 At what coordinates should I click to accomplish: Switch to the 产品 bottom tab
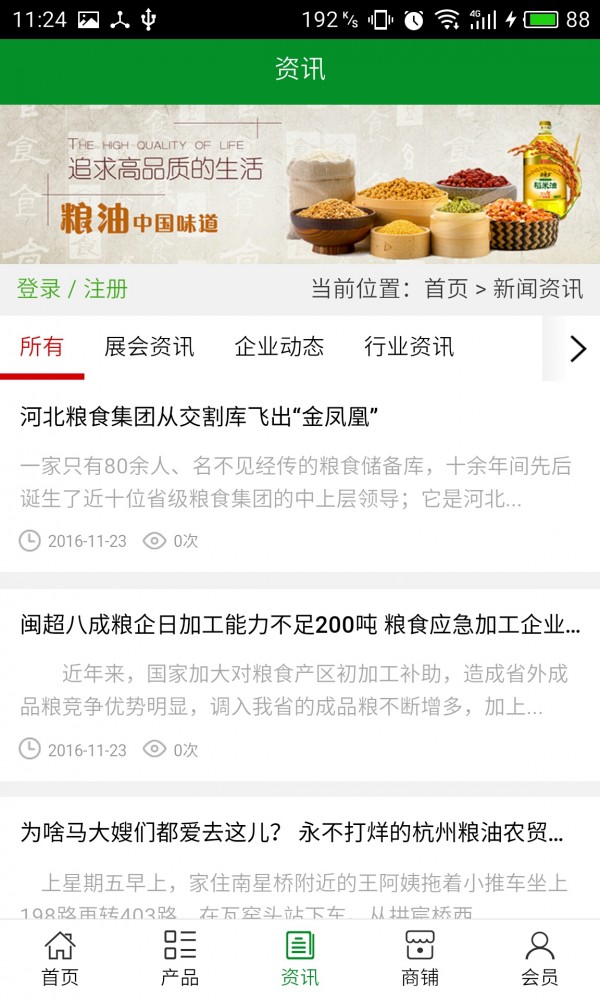tap(180, 958)
